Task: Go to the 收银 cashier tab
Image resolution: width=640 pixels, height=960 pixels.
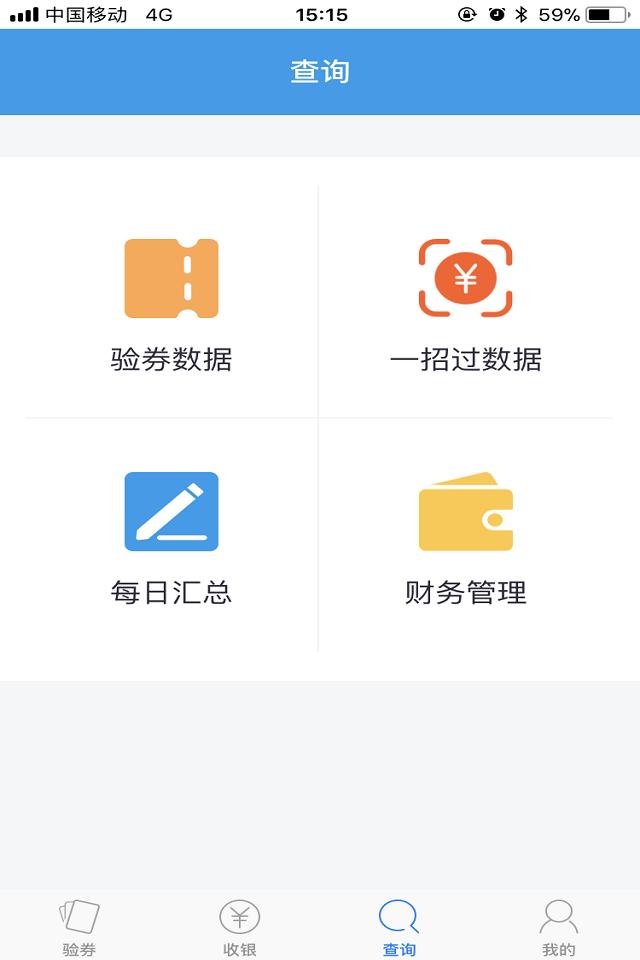Action: tap(240, 927)
